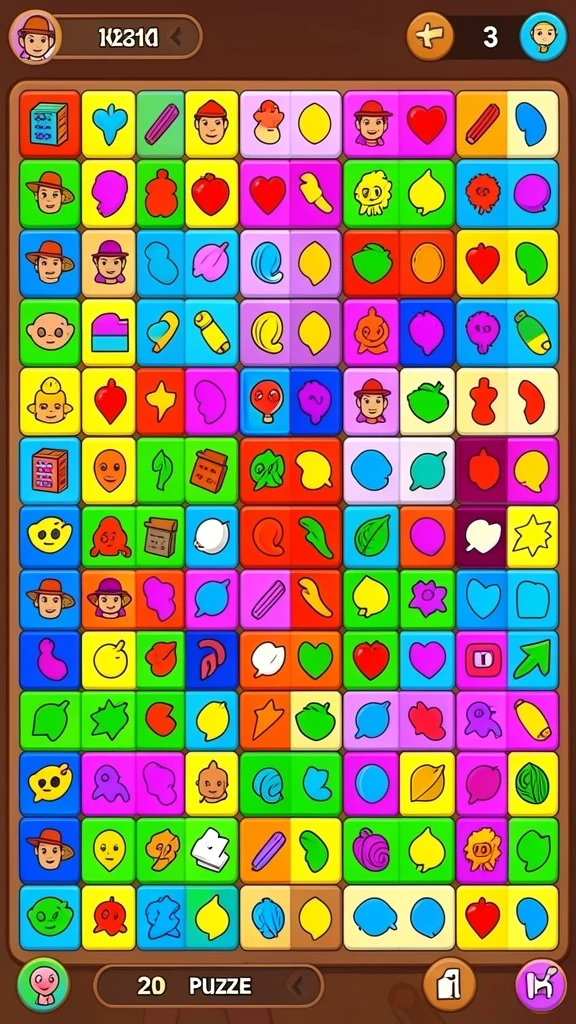The width and height of the screenshot is (576, 1024).
Task: Select the green arrow tile
Action: click(532, 660)
